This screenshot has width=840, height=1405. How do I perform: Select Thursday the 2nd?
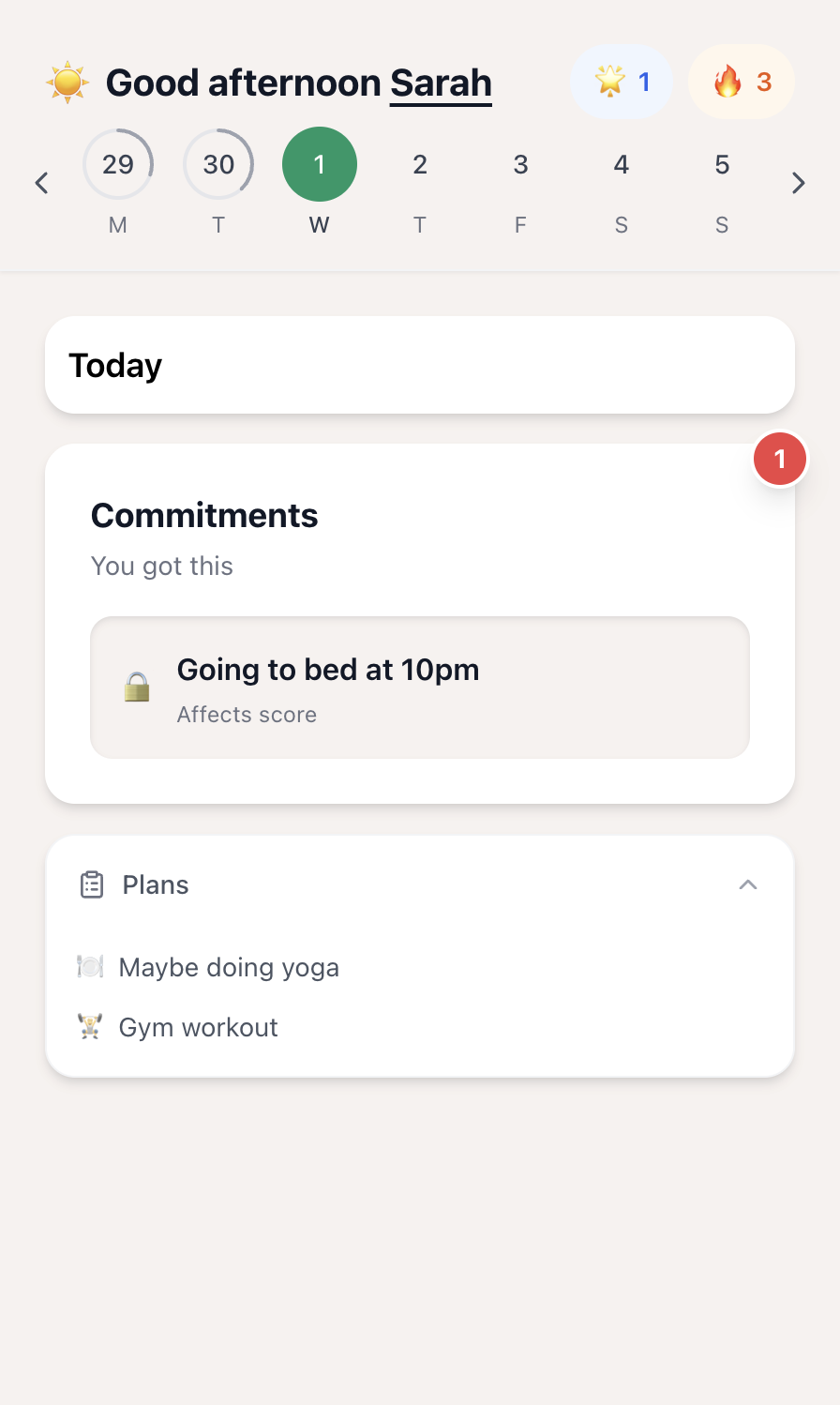click(x=420, y=165)
